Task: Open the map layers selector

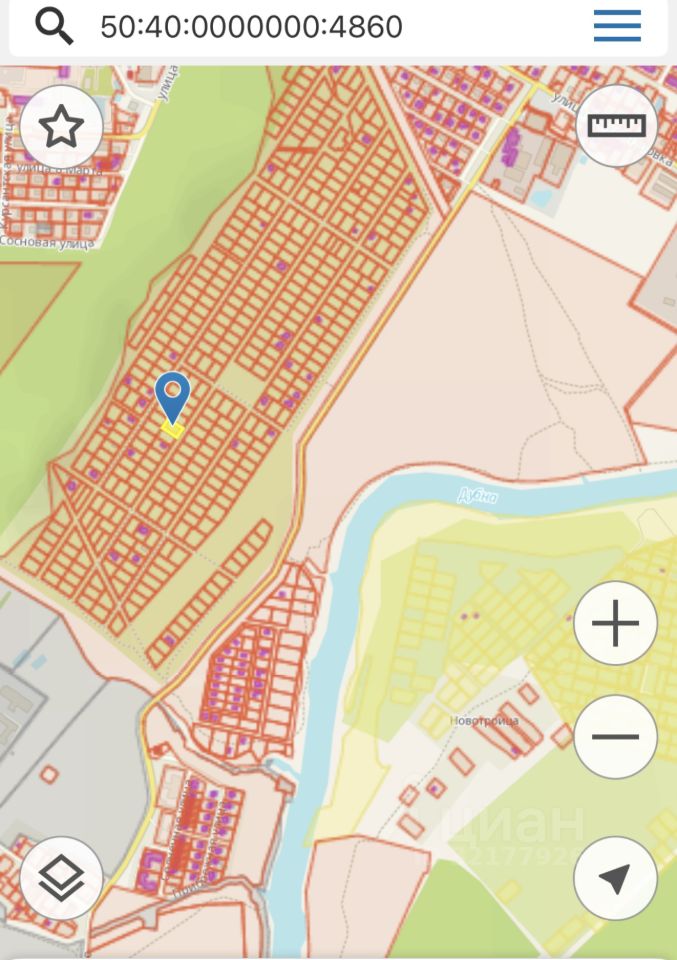Action: 61,878
